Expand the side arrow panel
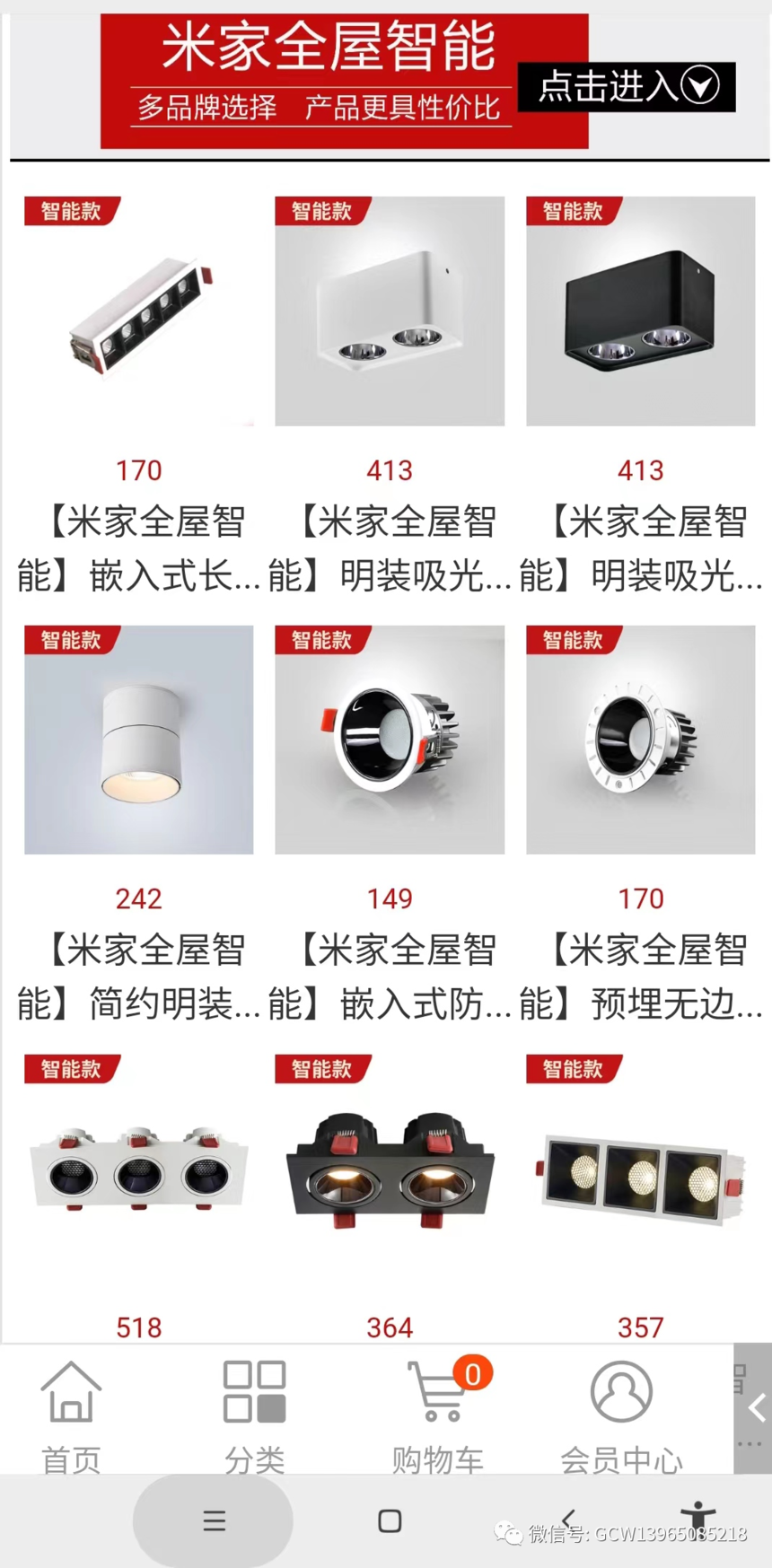The width and height of the screenshot is (772, 1568). (x=755, y=1407)
